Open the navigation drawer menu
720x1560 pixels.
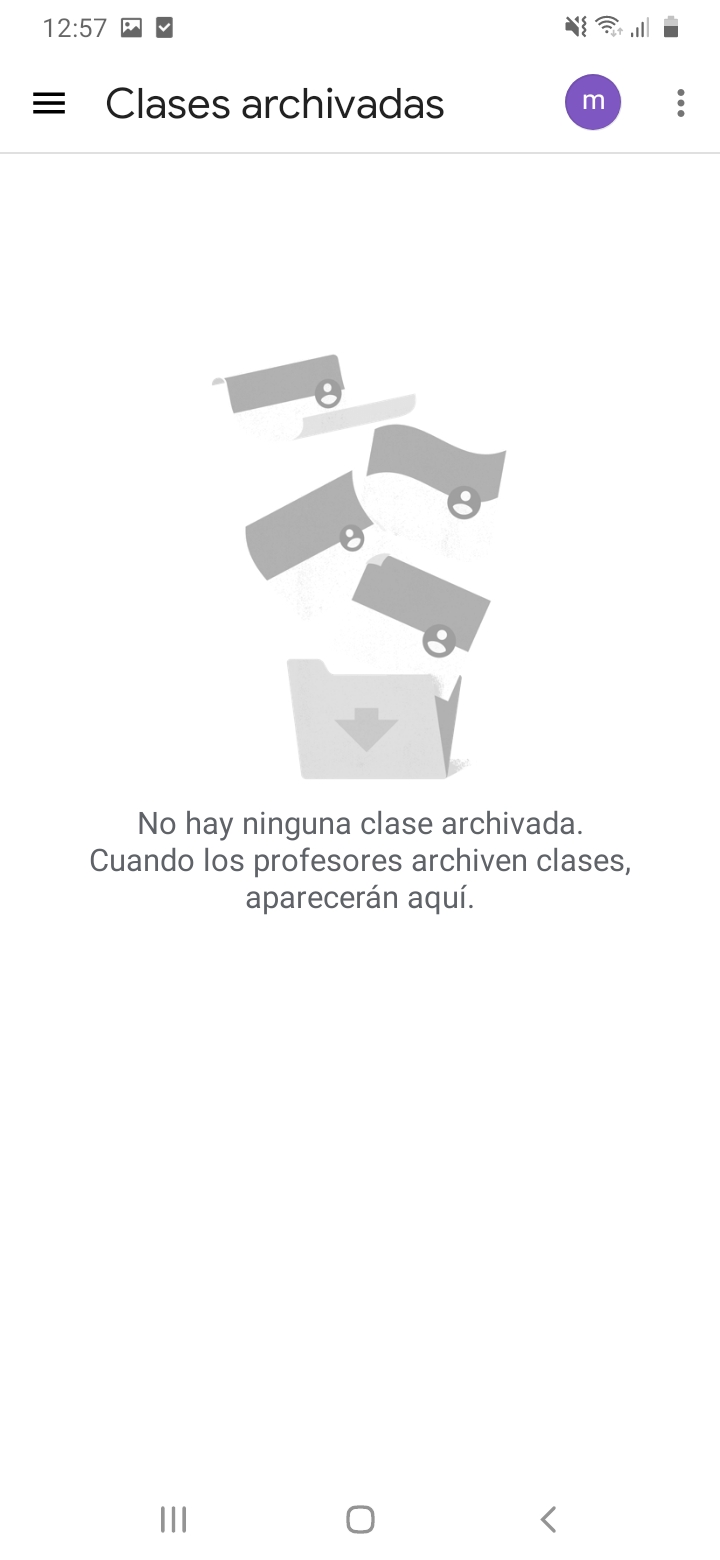coord(47,103)
